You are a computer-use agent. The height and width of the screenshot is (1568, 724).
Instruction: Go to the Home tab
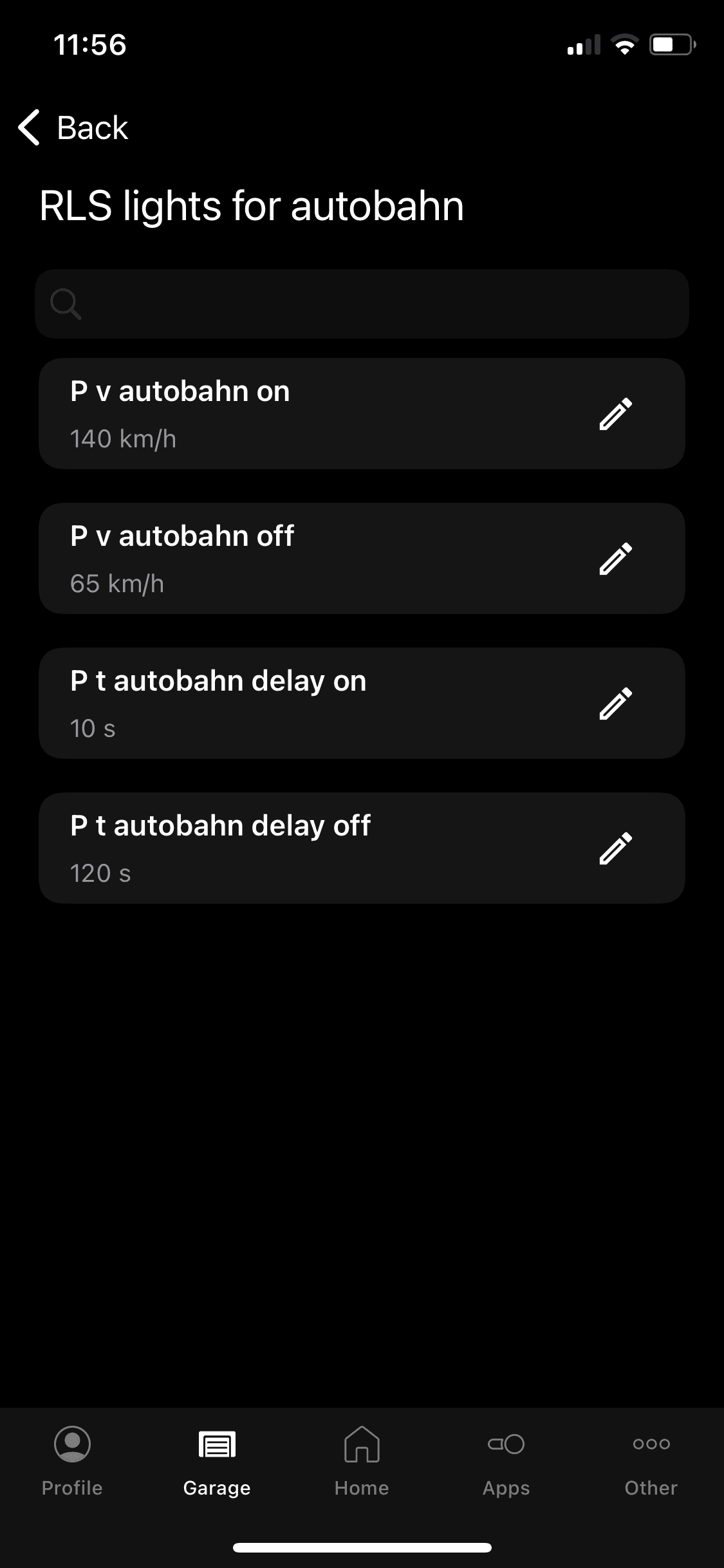tap(362, 1461)
